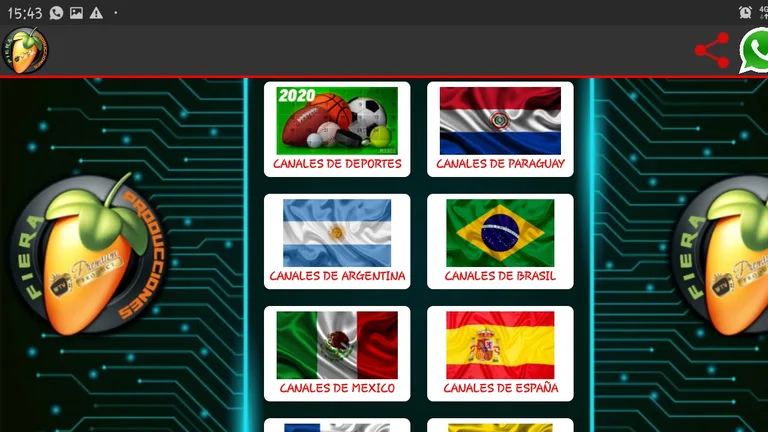Open the WhatsApp icon in toolbar
Image resolution: width=768 pixels, height=432 pixels.
[x=755, y=51]
